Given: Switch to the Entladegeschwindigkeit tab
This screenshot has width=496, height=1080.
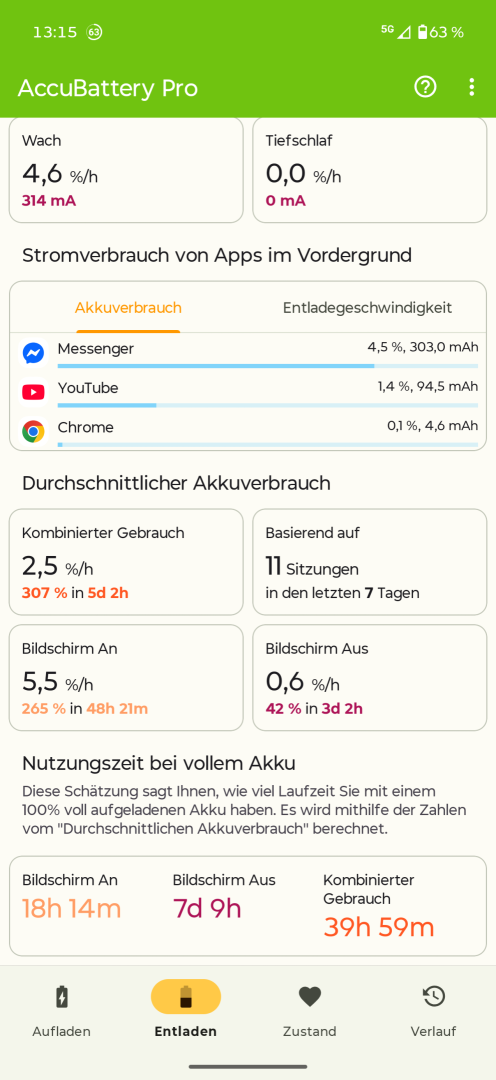Looking at the screenshot, I should coord(367,308).
